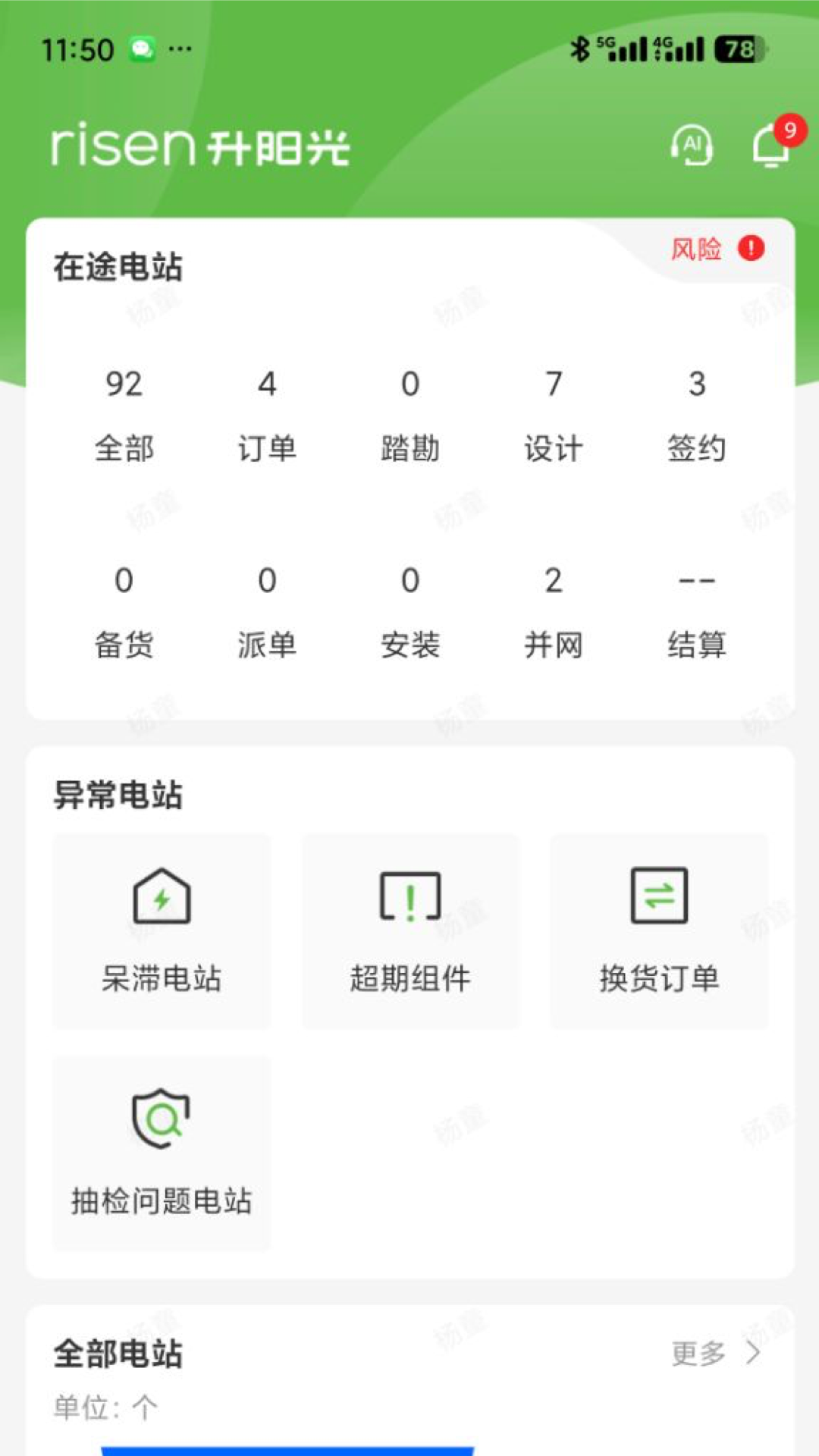
Task: Open the 签约 signing stage
Action: point(696,414)
